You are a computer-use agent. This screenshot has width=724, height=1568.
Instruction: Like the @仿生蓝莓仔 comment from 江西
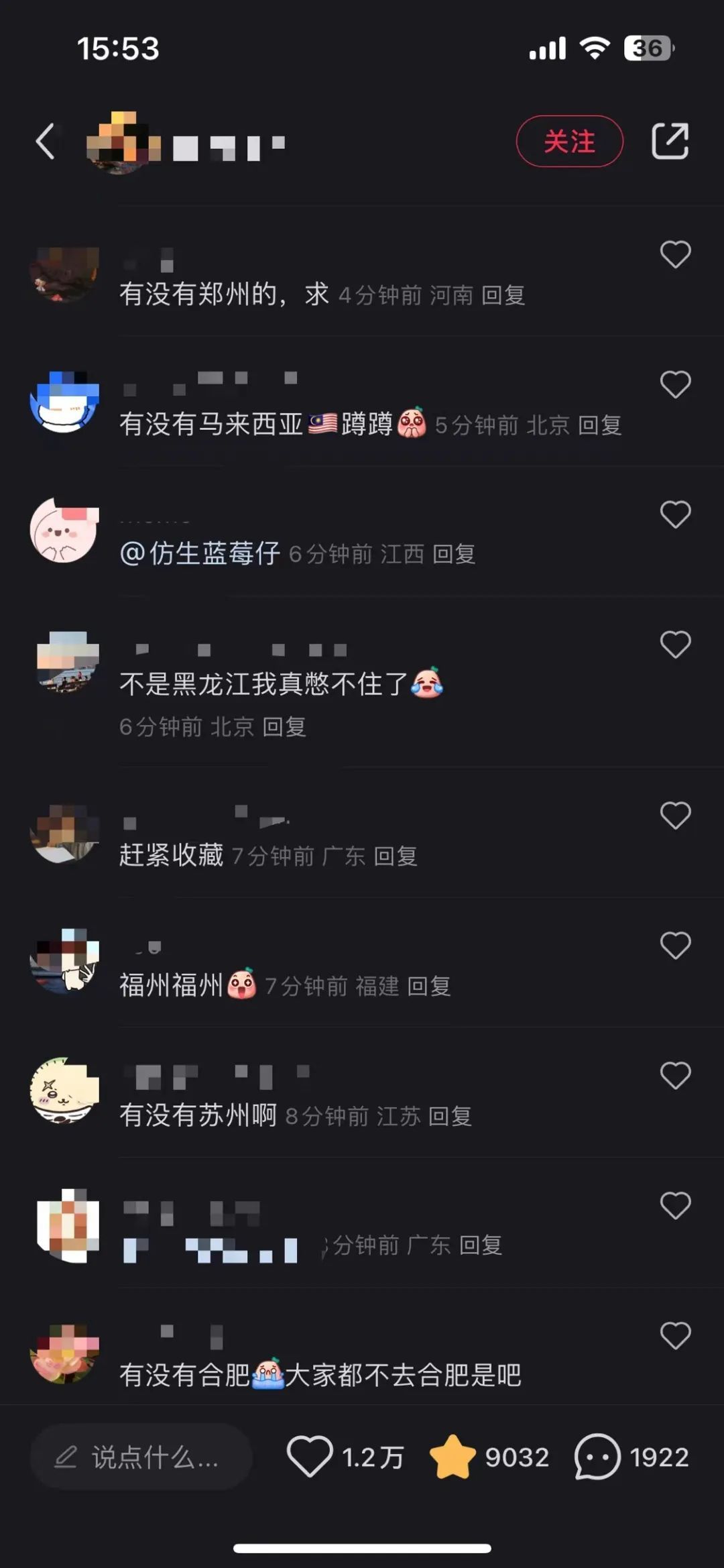675,515
